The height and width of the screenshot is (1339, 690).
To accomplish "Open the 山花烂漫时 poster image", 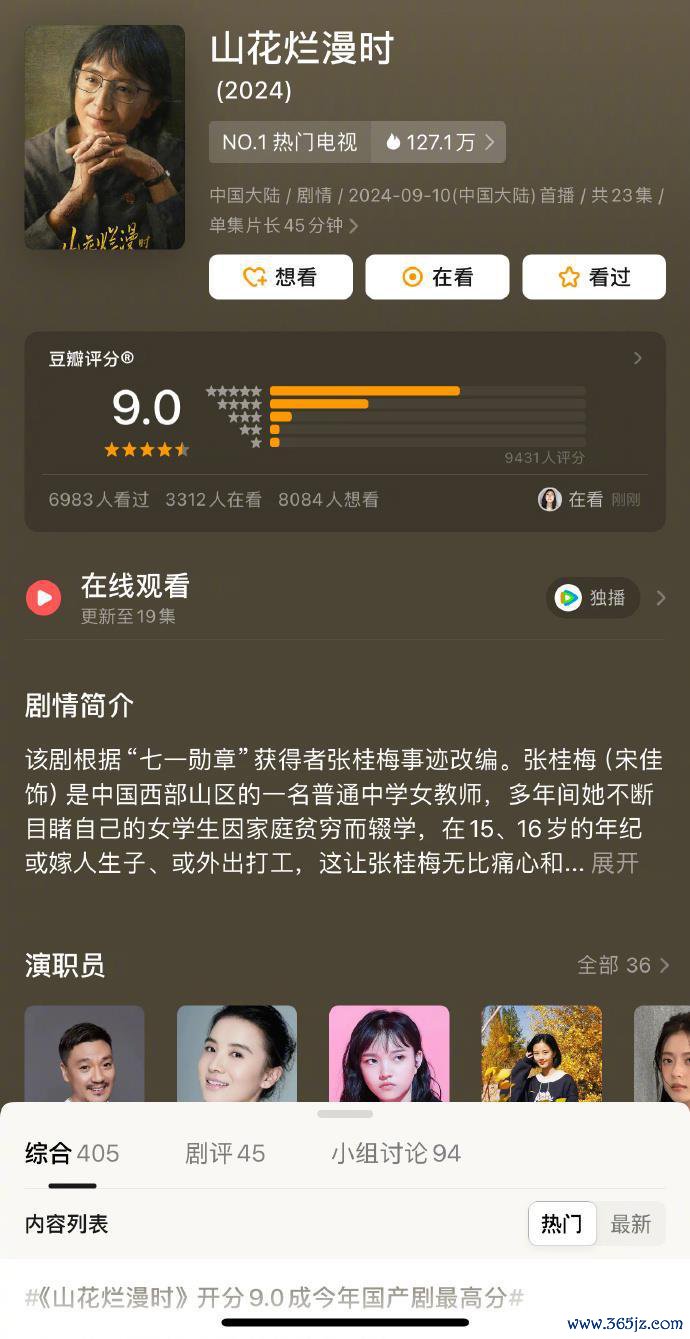I will (104, 137).
